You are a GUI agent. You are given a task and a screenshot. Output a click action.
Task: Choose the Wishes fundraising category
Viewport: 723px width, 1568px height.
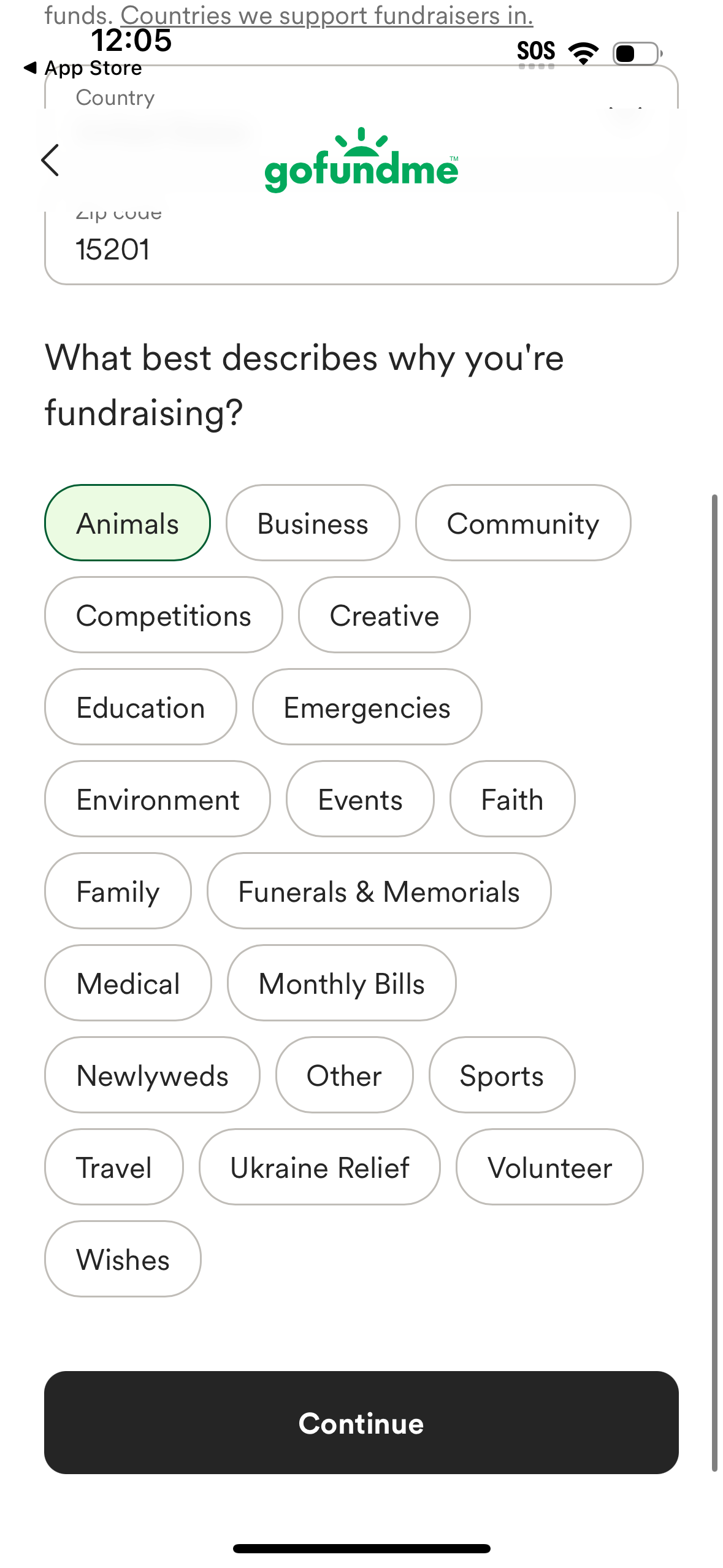122,1259
